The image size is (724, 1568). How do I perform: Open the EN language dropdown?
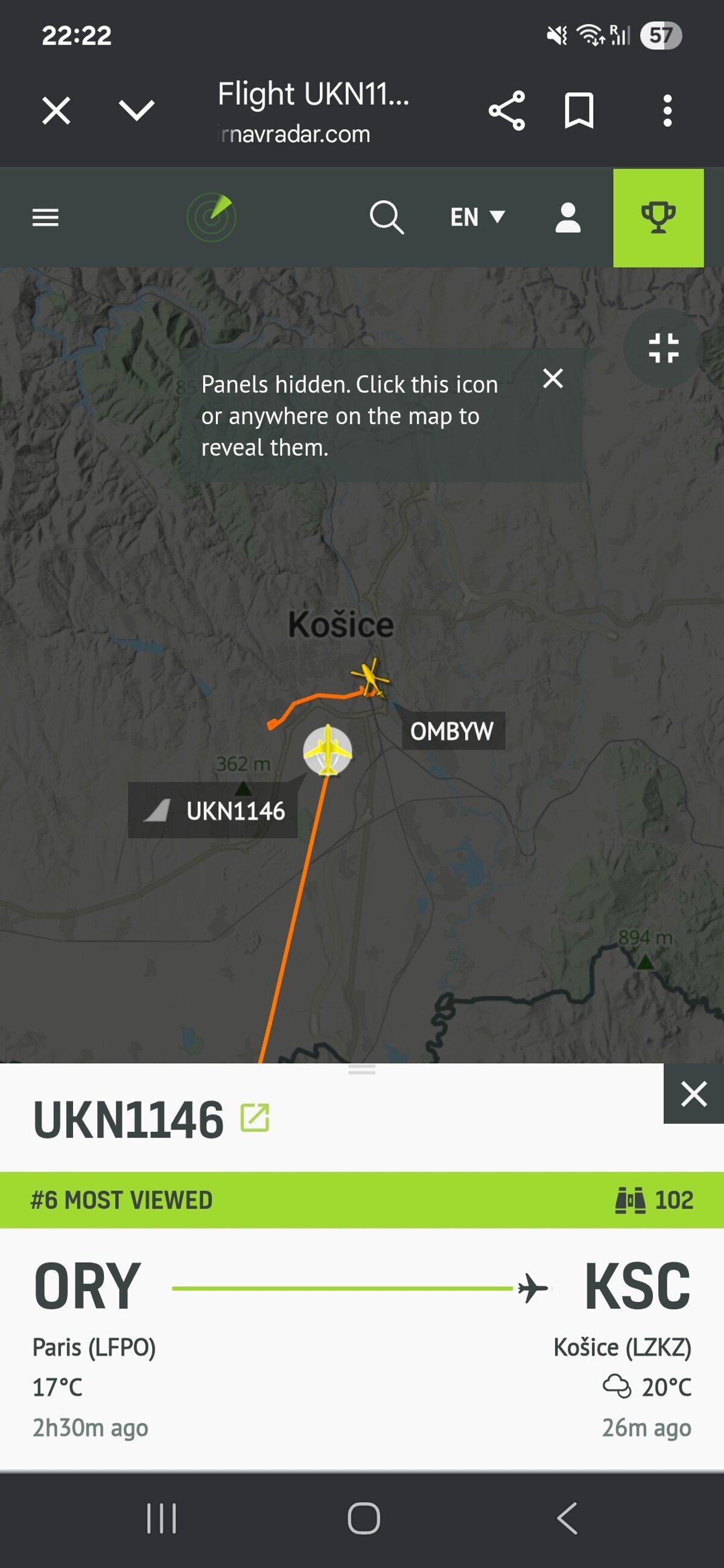[x=477, y=217]
